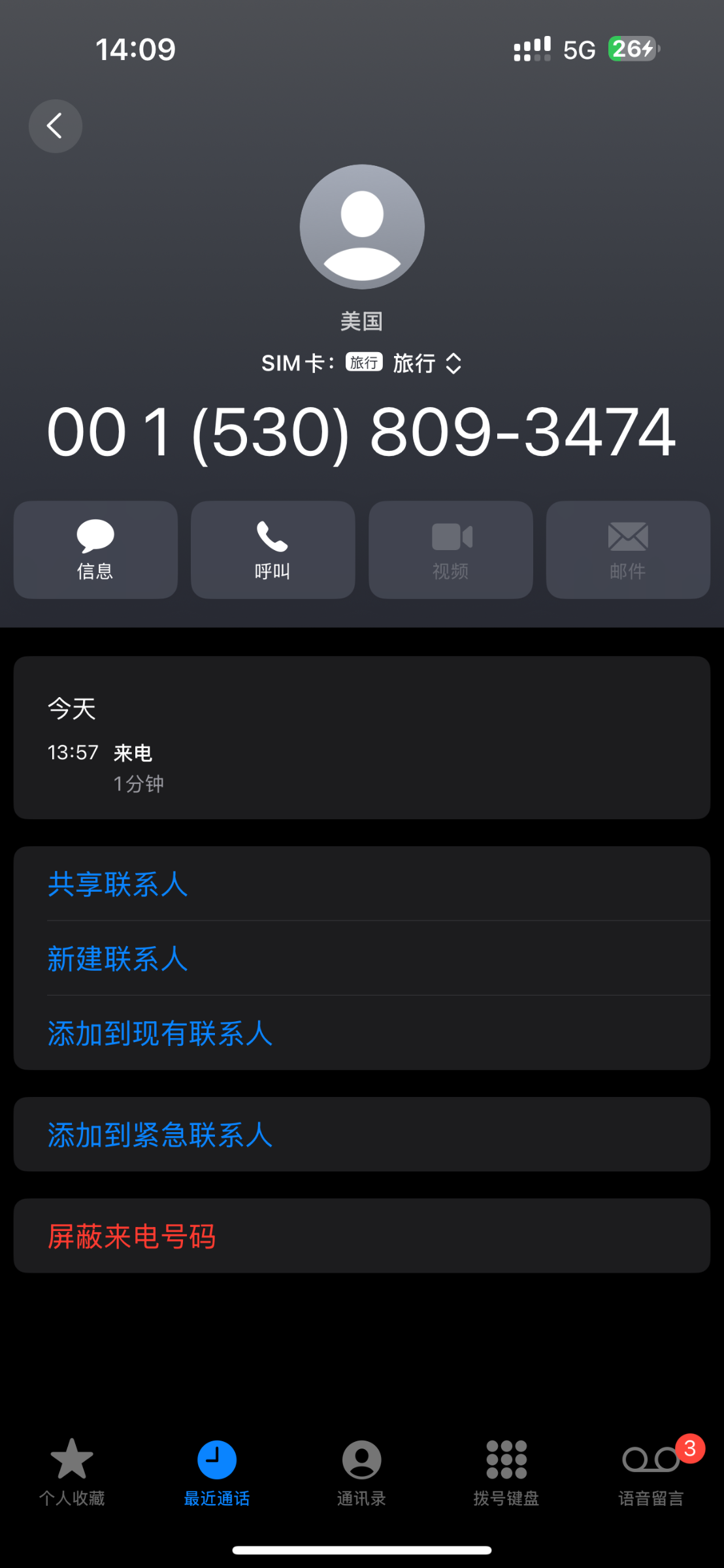Block this caller via 屏蔽来电号码
724x1568 pixels.
pos(131,1235)
